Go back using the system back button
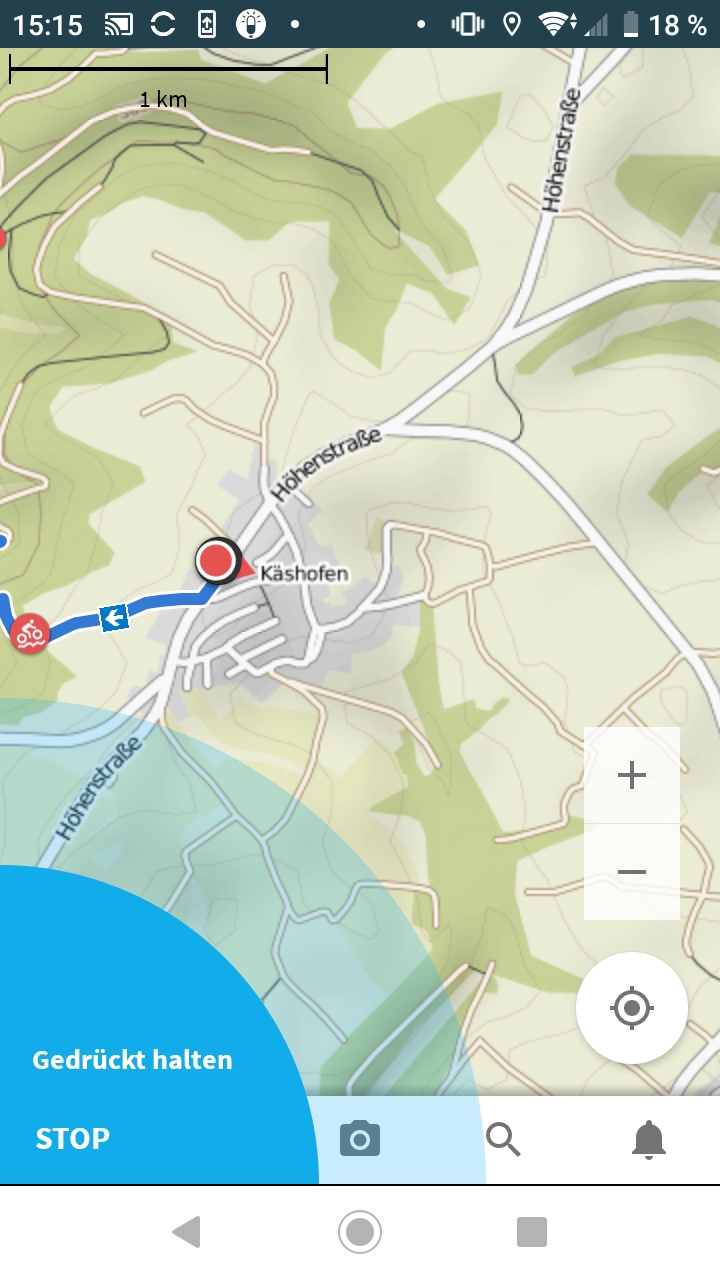 [187, 1232]
